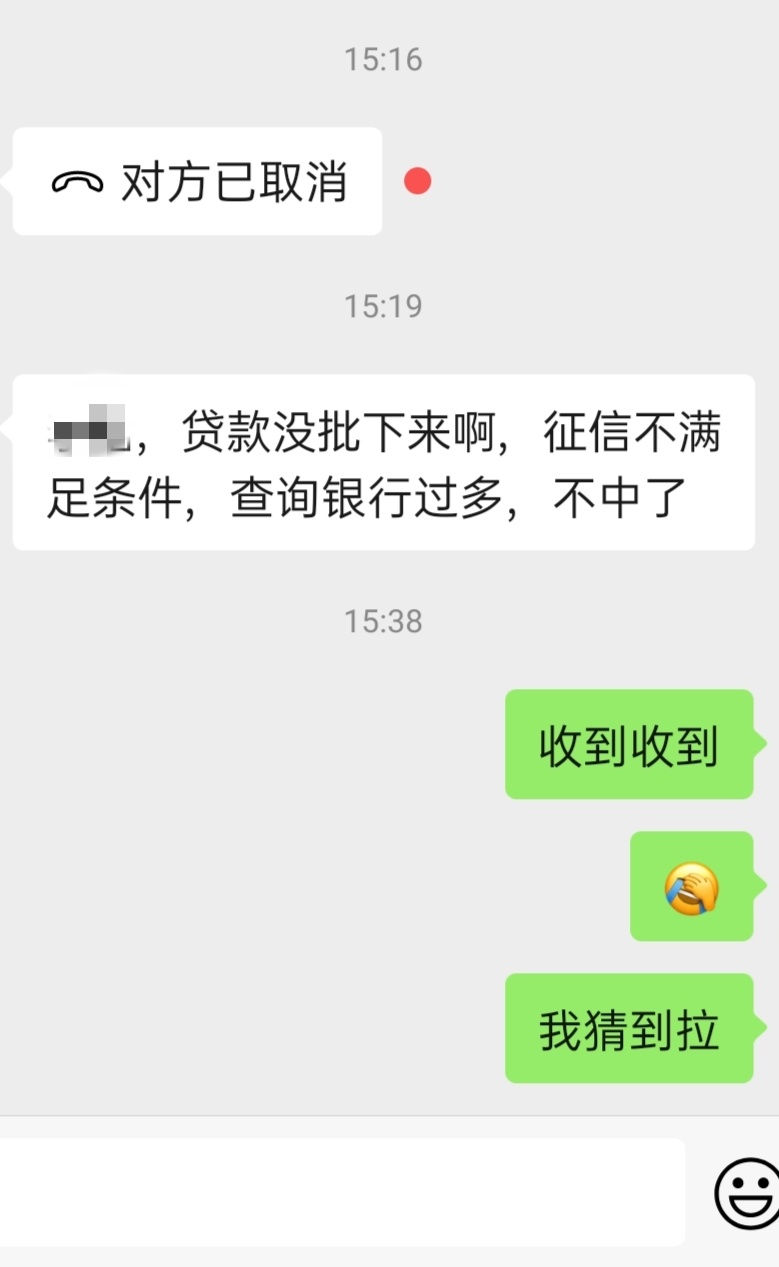
Task: Tap the message text input field
Action: tap(340, 1192)
